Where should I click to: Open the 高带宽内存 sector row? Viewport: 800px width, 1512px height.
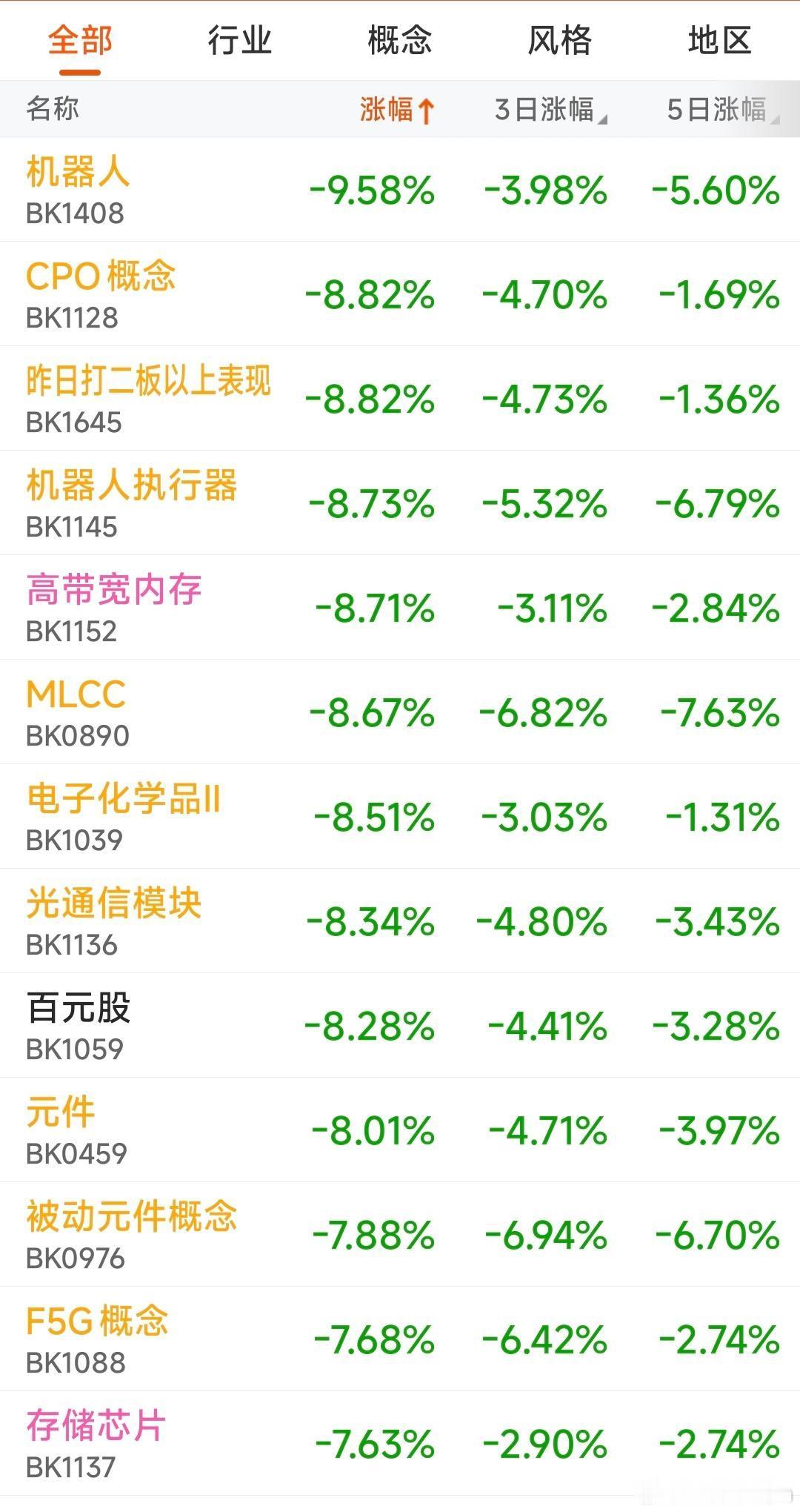point(400,608)
